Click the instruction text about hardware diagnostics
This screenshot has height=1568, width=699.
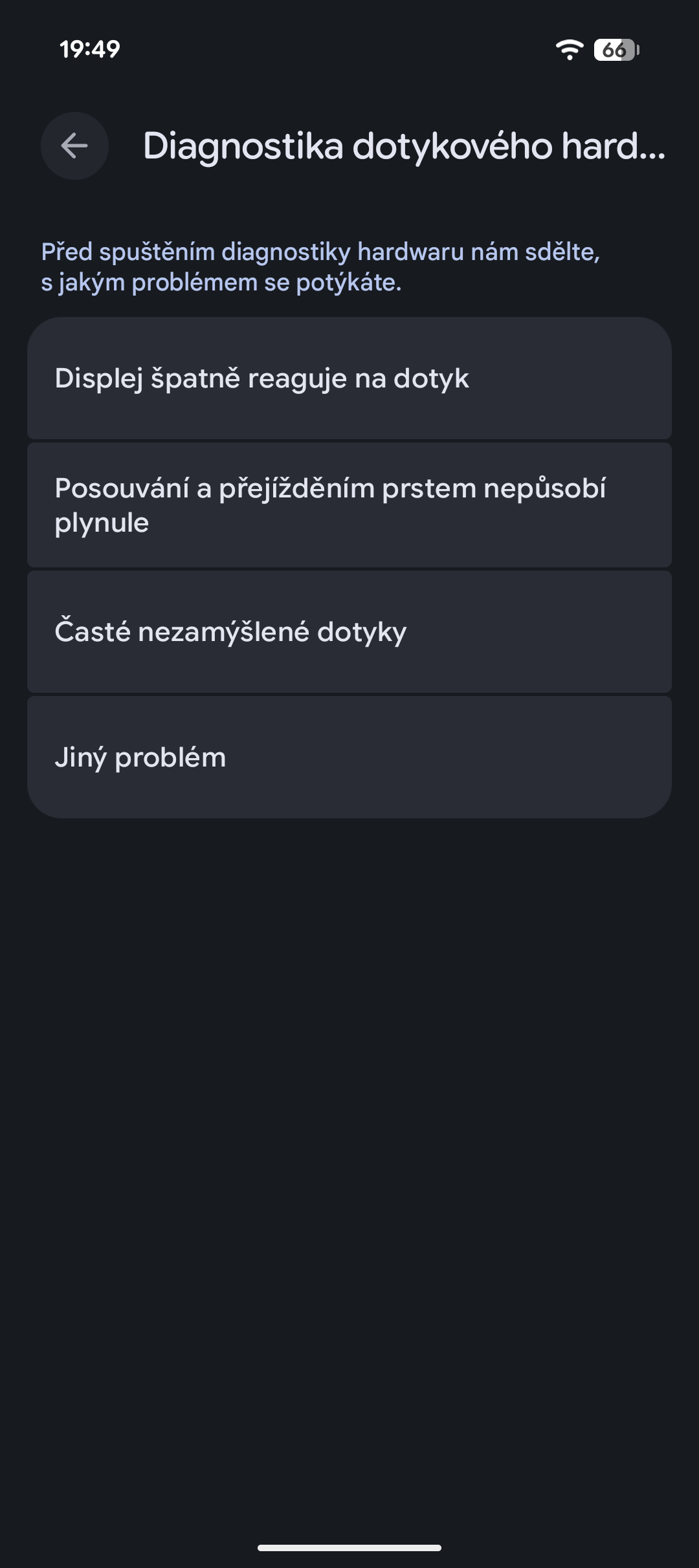(322, 265)
